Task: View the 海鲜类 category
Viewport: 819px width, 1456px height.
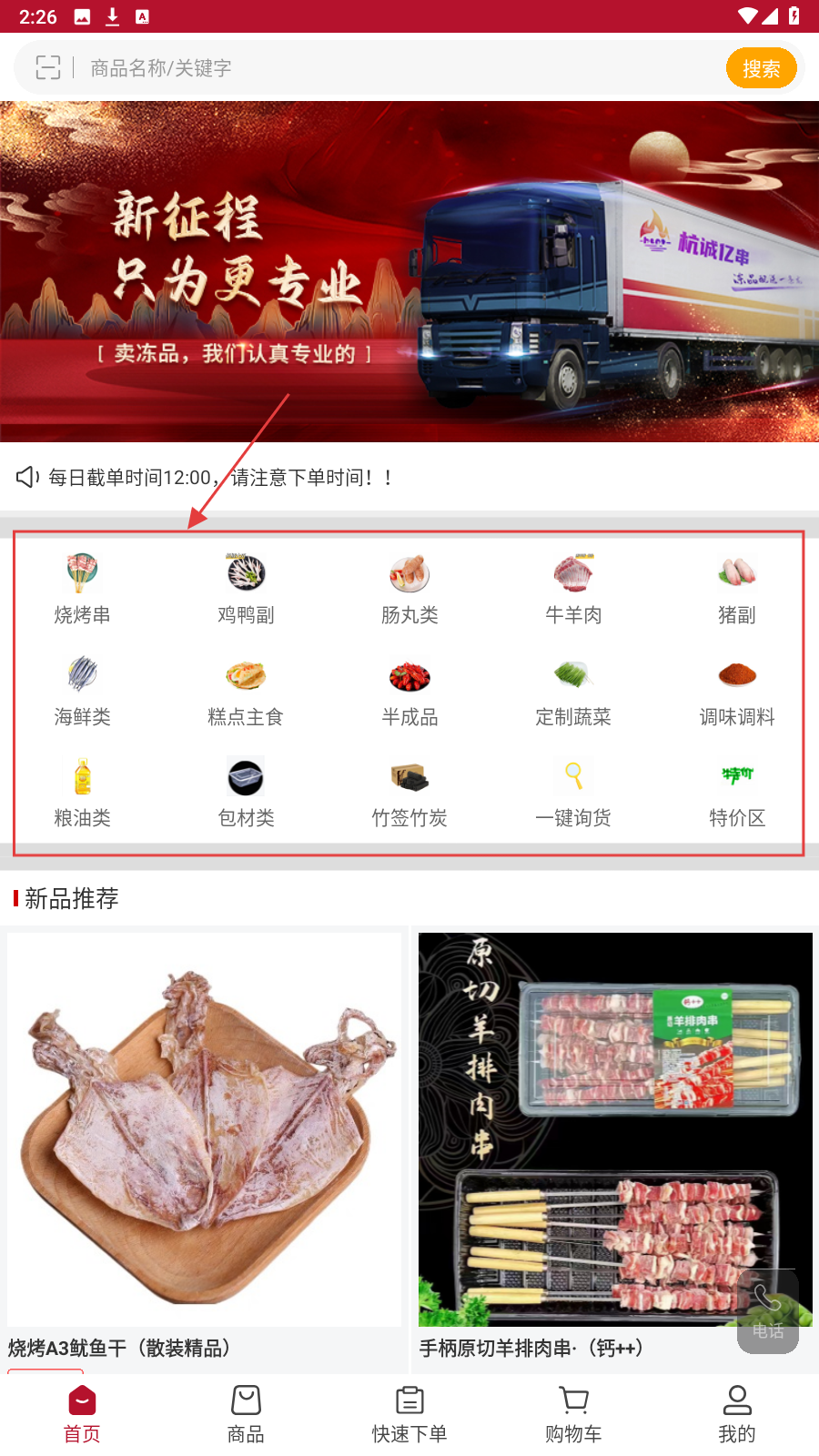Action: 82,691
